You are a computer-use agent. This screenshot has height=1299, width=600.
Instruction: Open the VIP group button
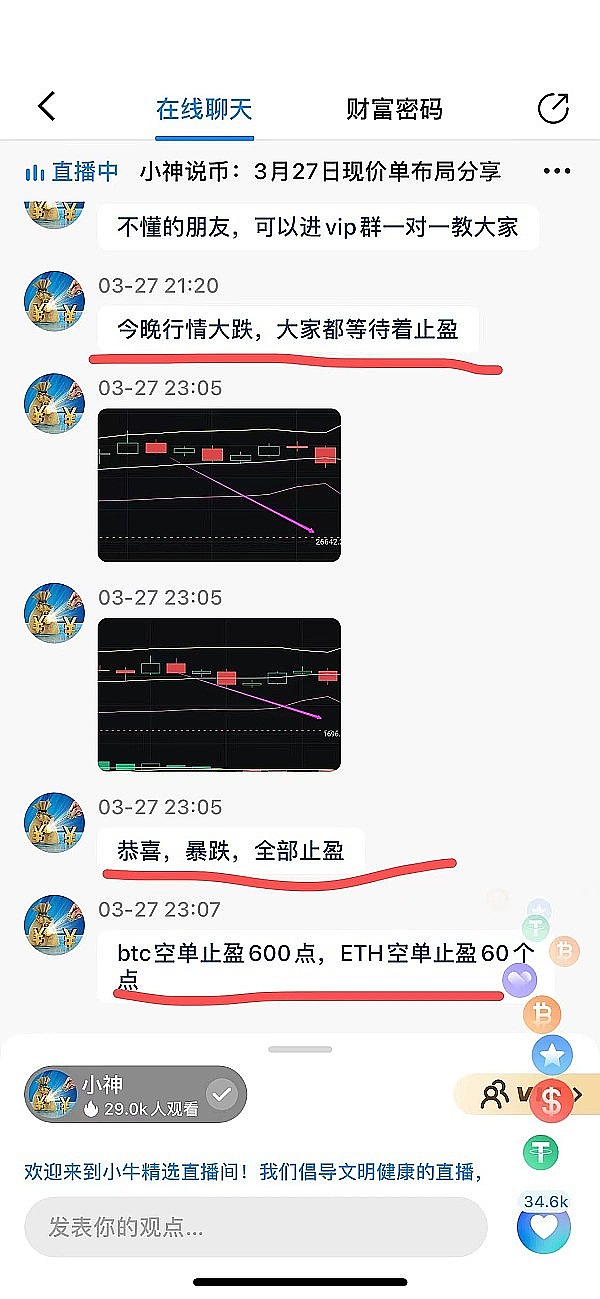[525, 1095]
